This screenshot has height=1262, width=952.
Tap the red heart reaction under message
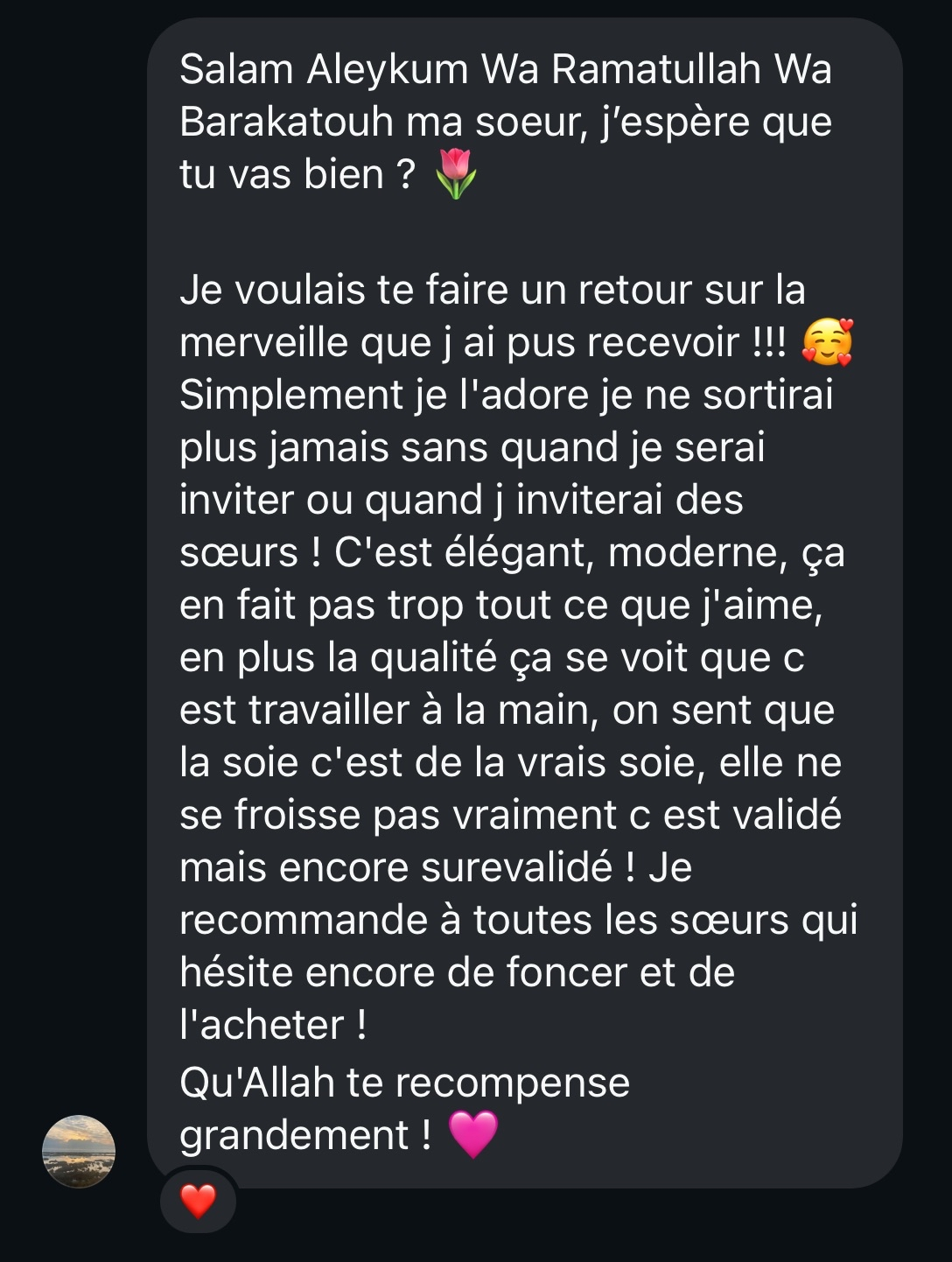coord(198,1201)
